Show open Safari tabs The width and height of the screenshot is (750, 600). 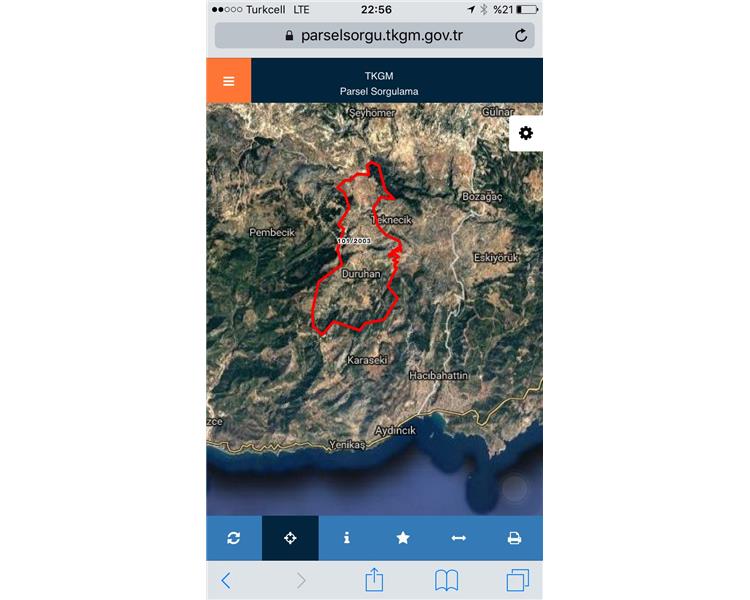pos(517,580)
